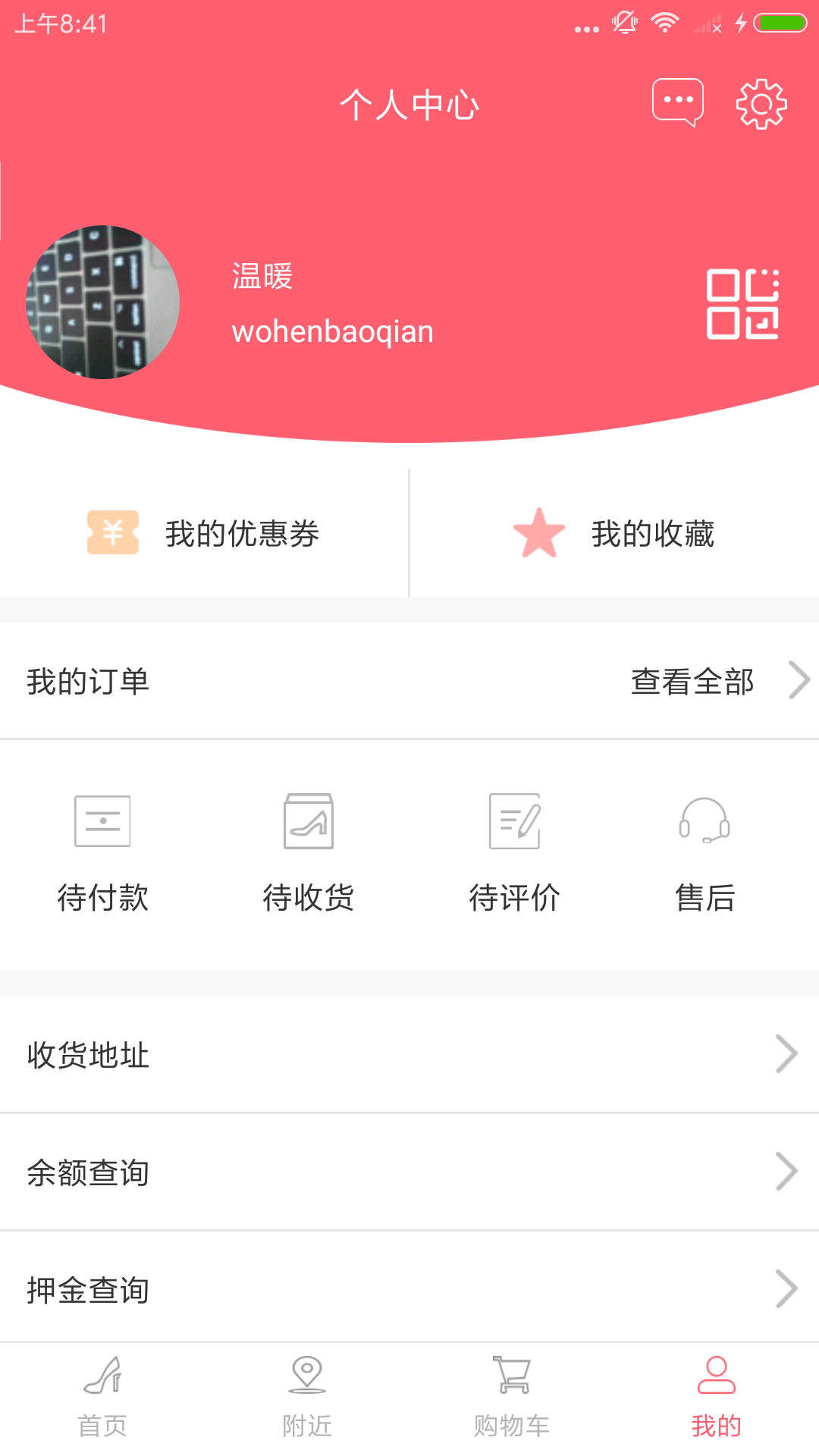The image size is (819, 1456).
Task: View all orders via 查看全部
Action: 719,681
